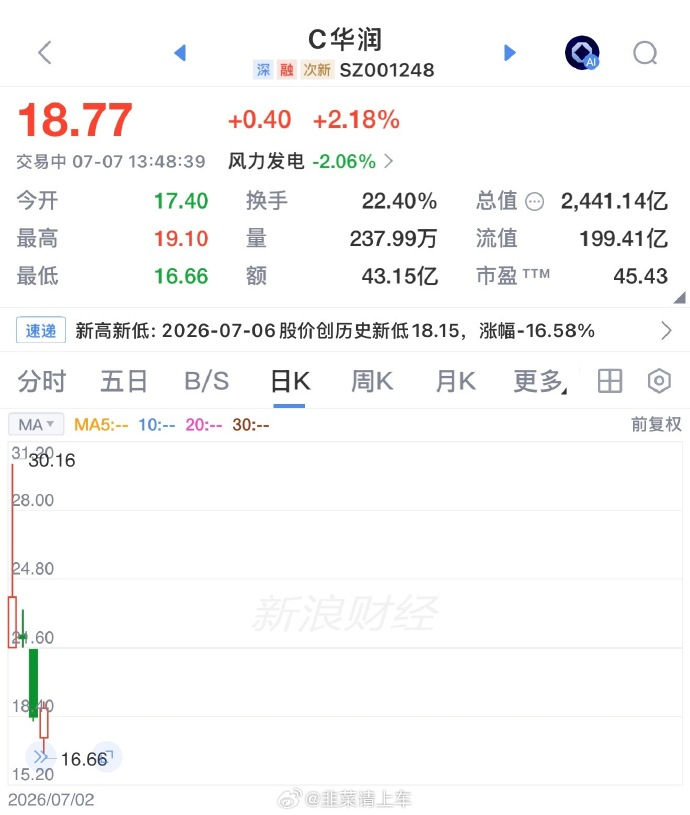The image size is (690, 815).
Task: Open the AI assistant icon
Action: pos(582,52)
